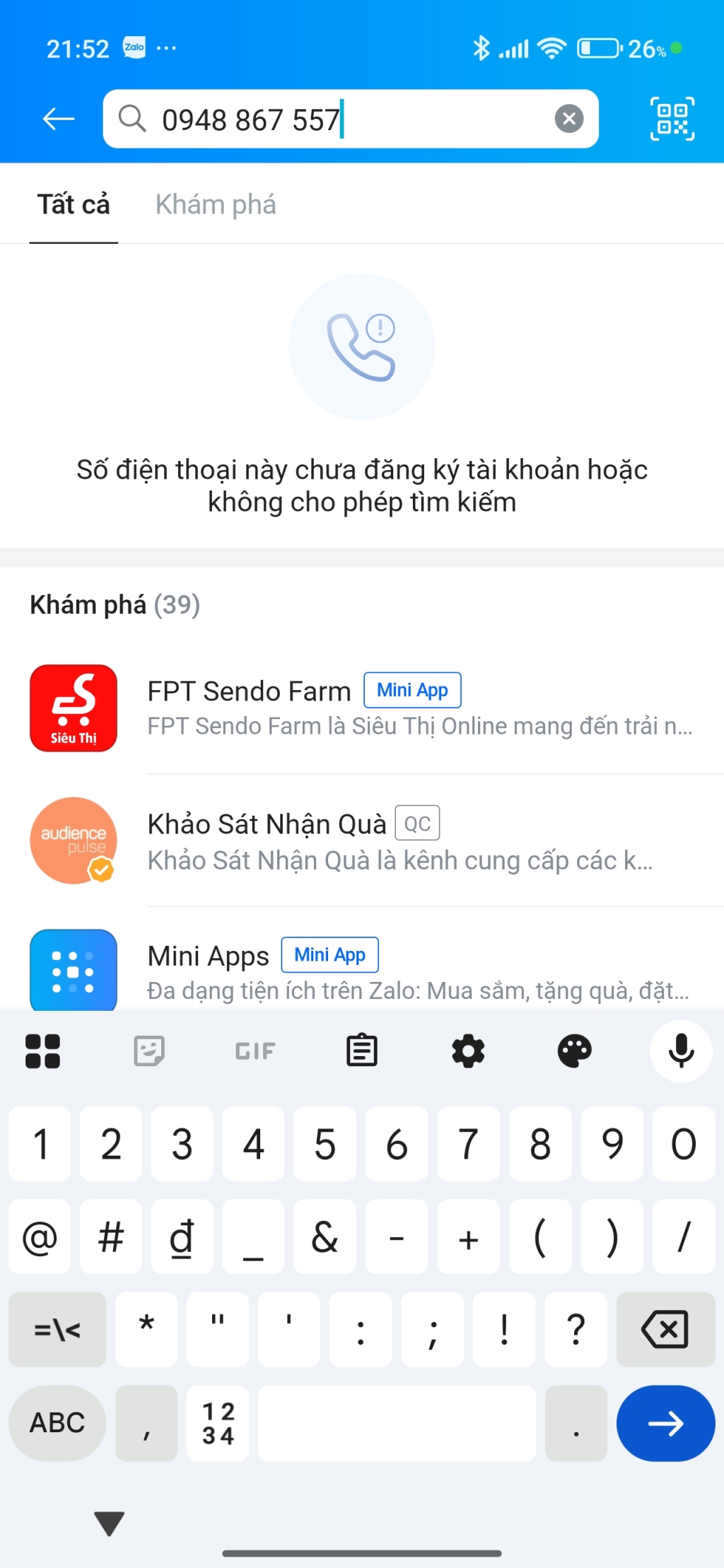Open the GIF picker on keyboard
724x1568 pixels.
pyautogui.click(x=255, y=1051)
